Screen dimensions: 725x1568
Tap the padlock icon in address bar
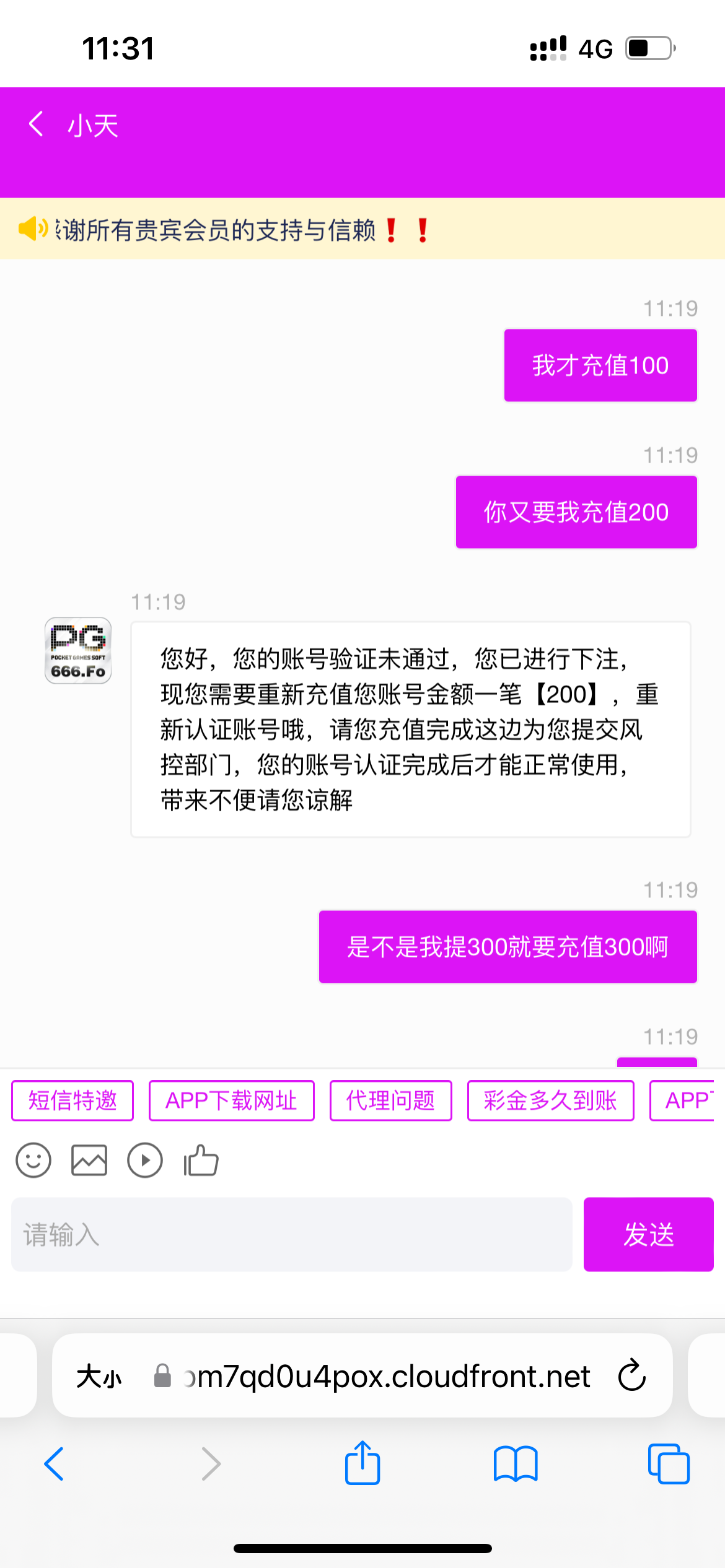[x=162, y=1377]
